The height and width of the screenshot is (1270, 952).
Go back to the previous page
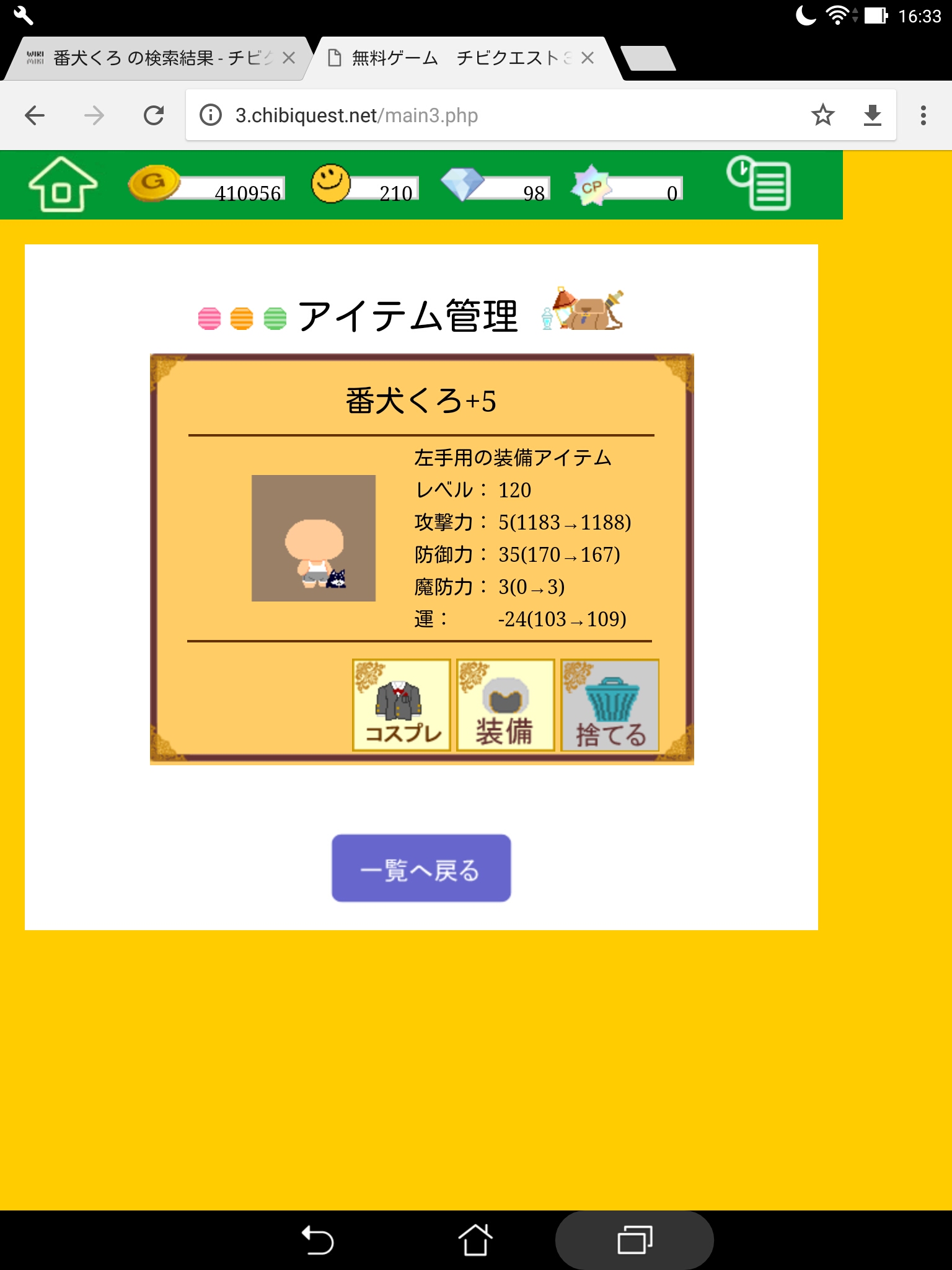point(35,115)
